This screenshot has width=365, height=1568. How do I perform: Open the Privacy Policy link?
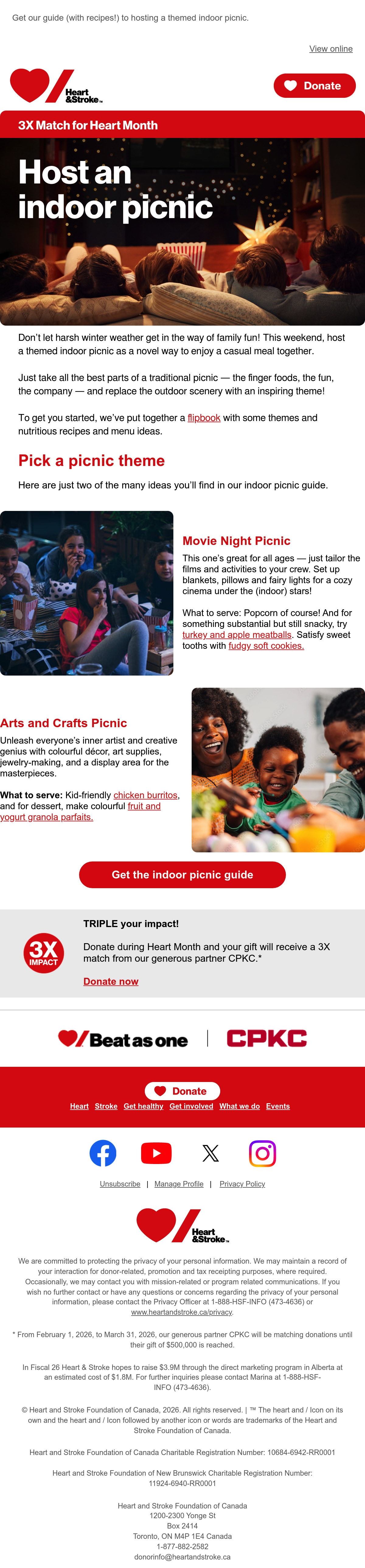click(x=242, y=1184)
